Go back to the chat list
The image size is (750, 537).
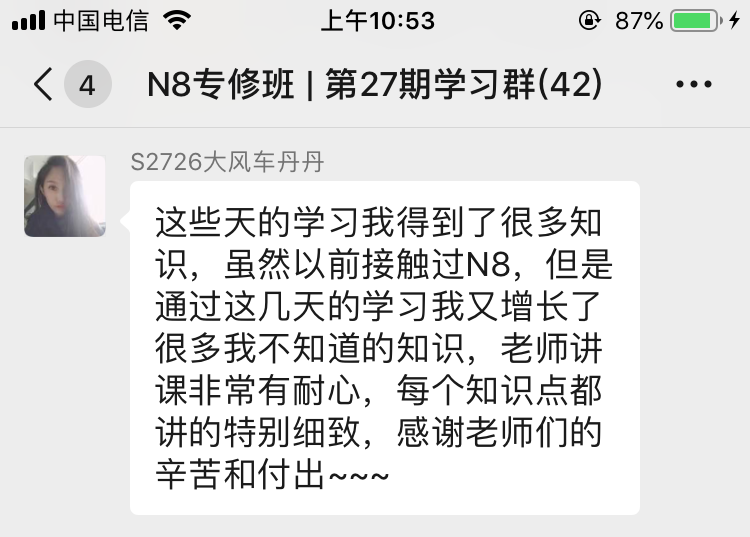pos(44,85)
